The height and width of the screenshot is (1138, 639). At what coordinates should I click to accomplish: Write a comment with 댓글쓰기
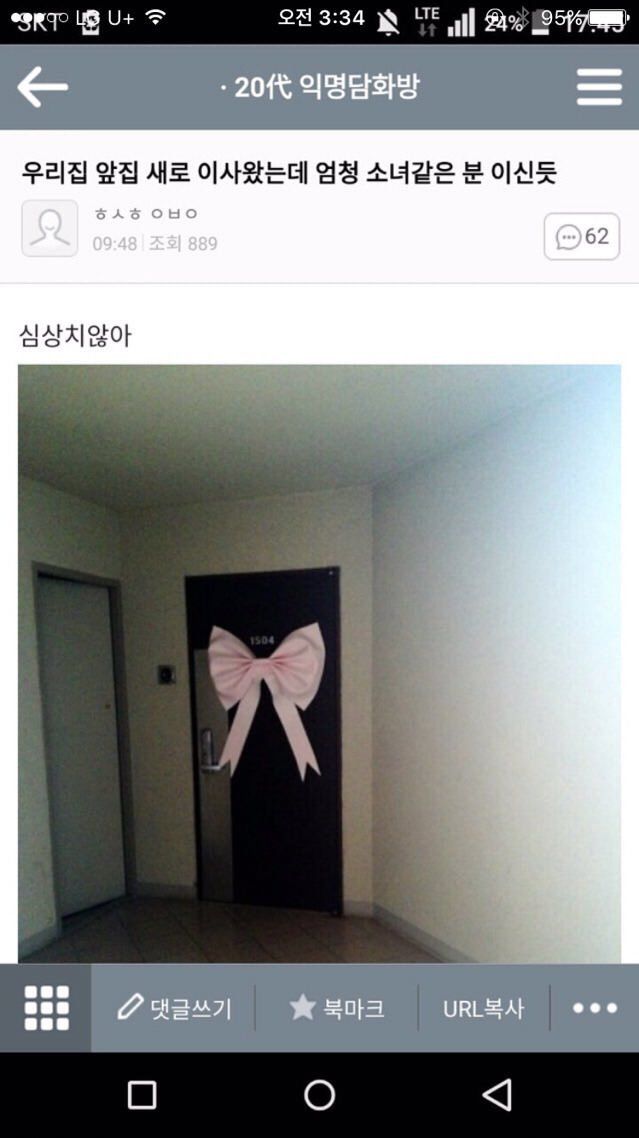pos(174,1008)
